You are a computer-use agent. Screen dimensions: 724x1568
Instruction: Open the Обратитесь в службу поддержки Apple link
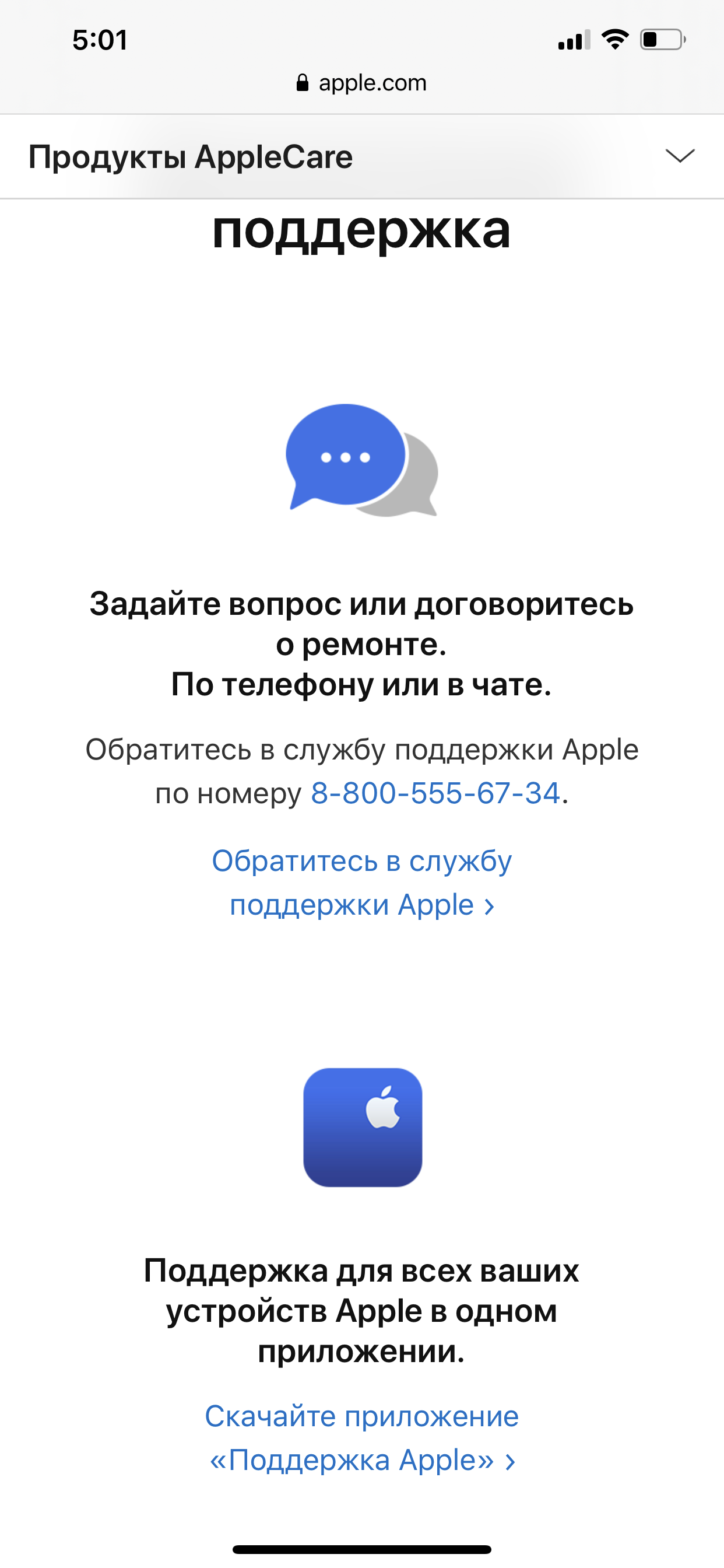point(361,883)
